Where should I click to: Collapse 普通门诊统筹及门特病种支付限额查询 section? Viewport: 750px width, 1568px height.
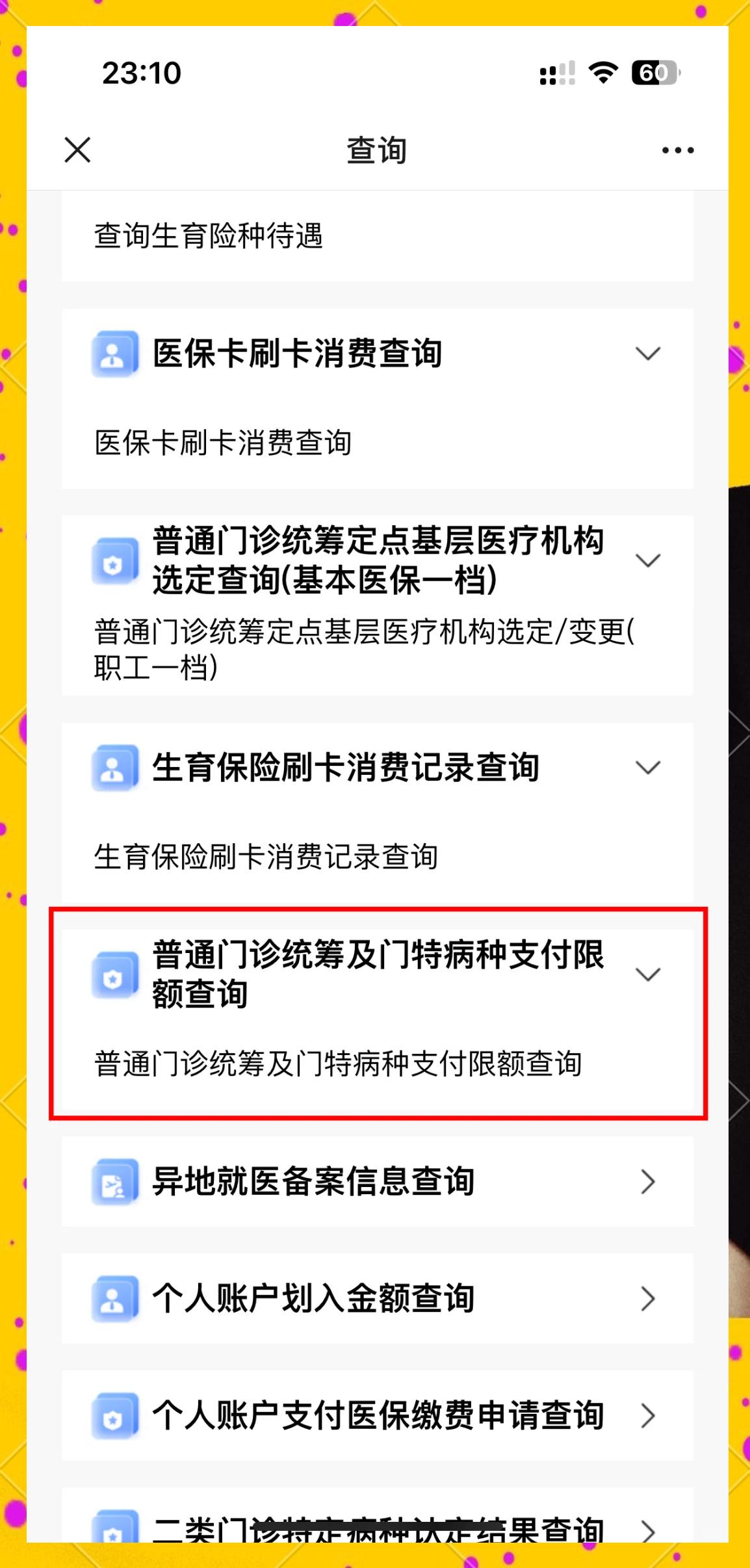[647, 974]
